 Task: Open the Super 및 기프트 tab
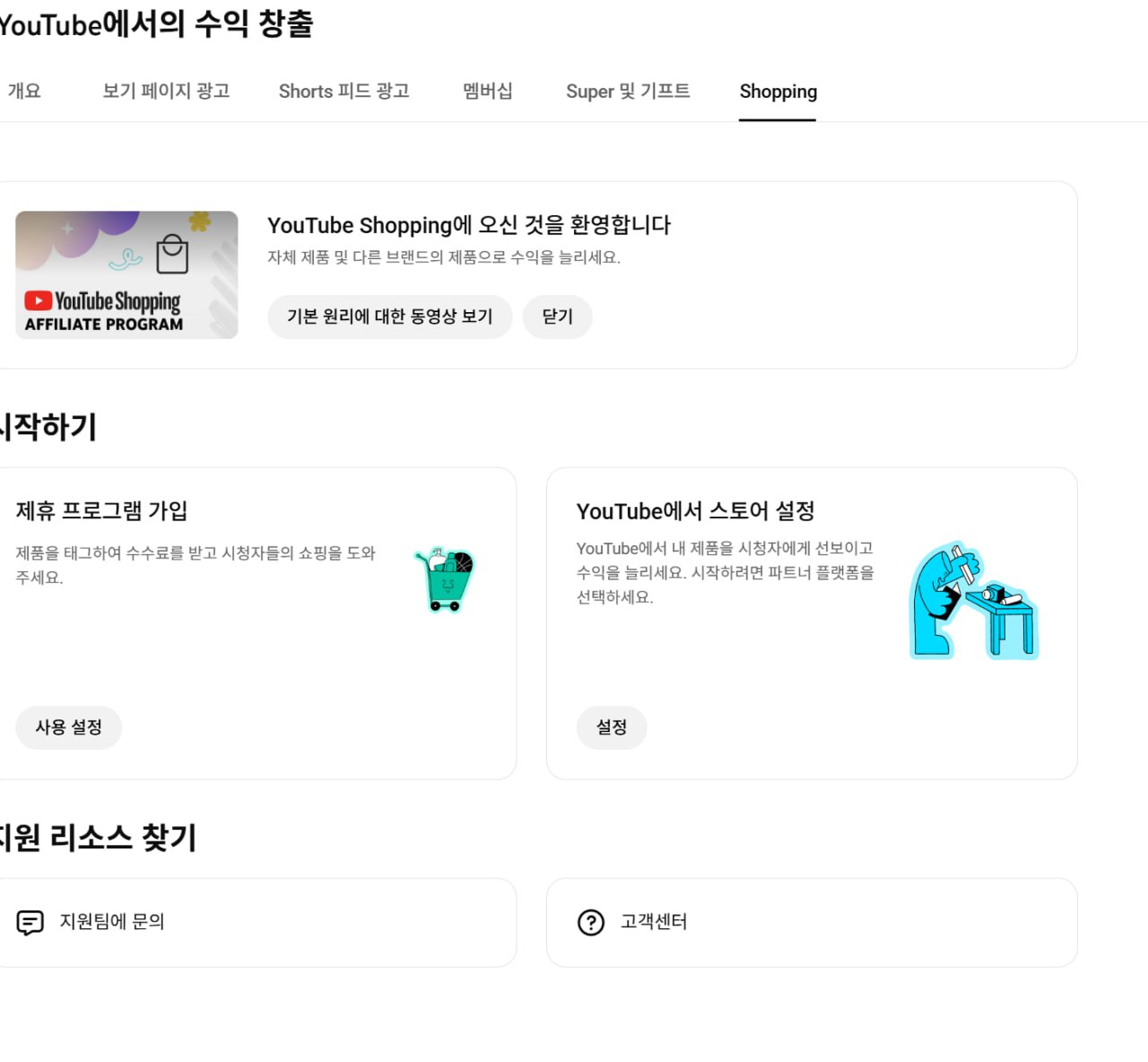(x=628, y=91)
